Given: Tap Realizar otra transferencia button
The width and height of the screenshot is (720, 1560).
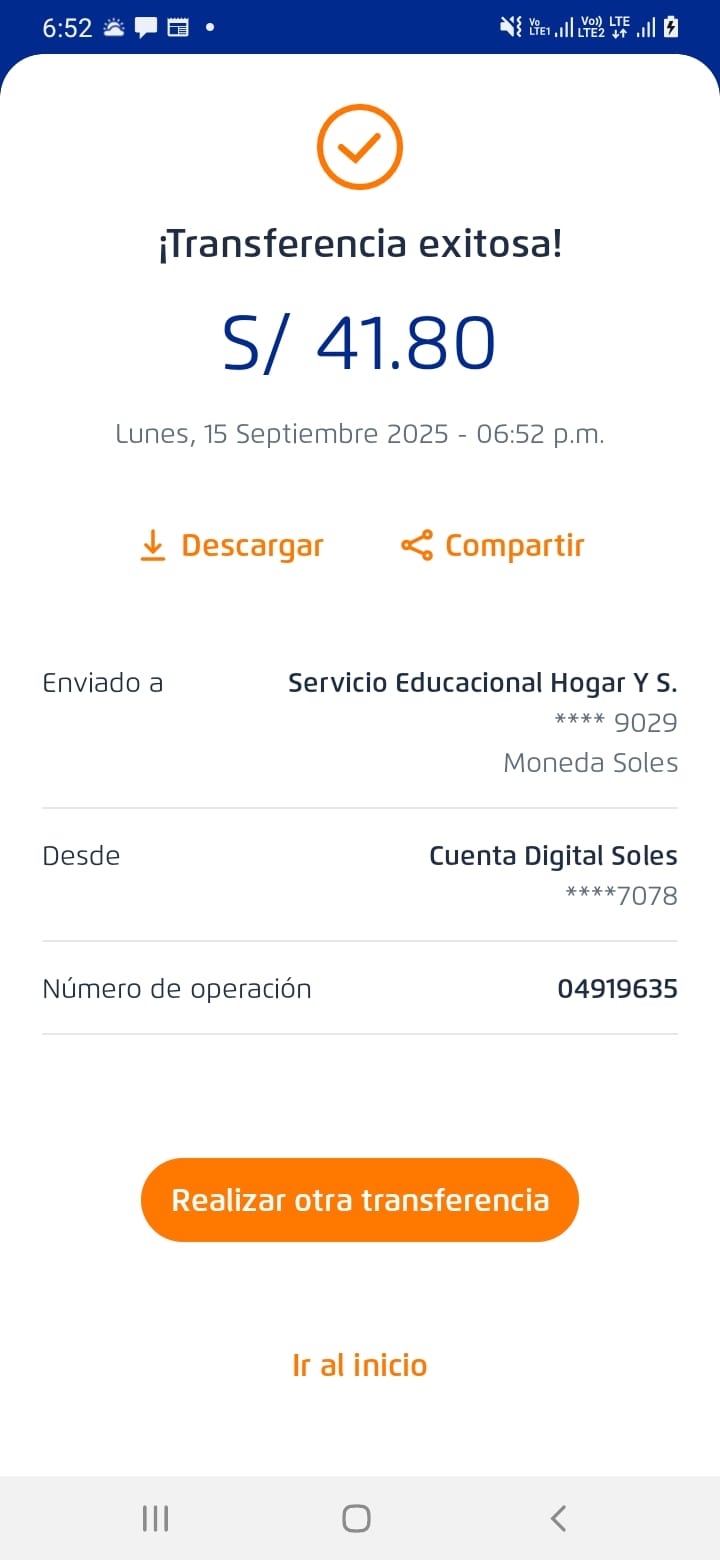Looking at the screenshot, I should 360,1200.
